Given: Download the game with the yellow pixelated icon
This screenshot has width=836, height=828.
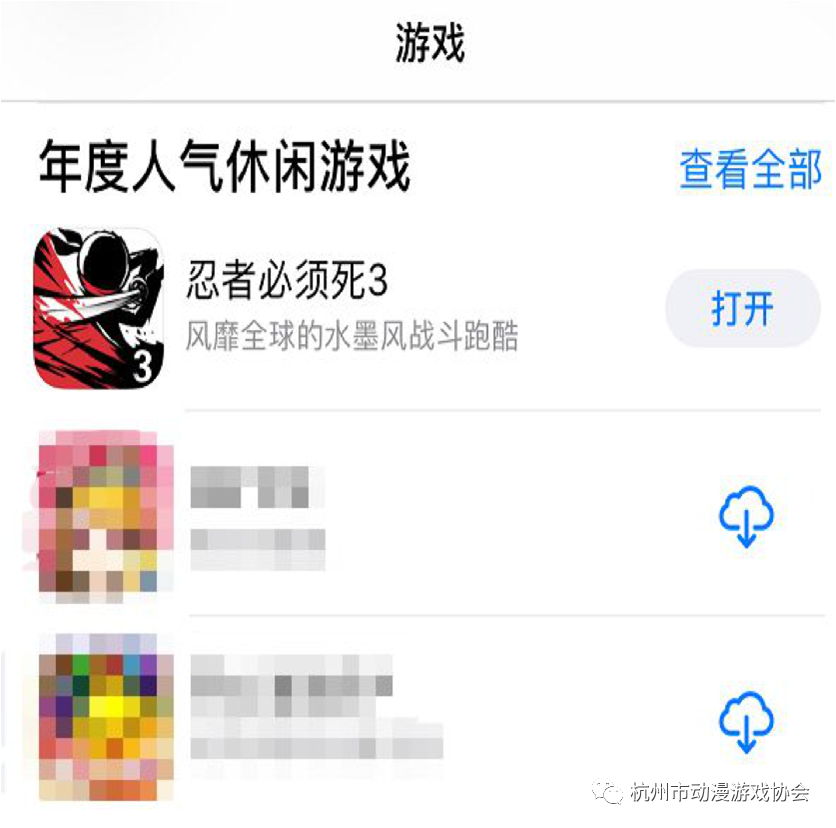Looking at the screenshot, I should click(746, 720).
